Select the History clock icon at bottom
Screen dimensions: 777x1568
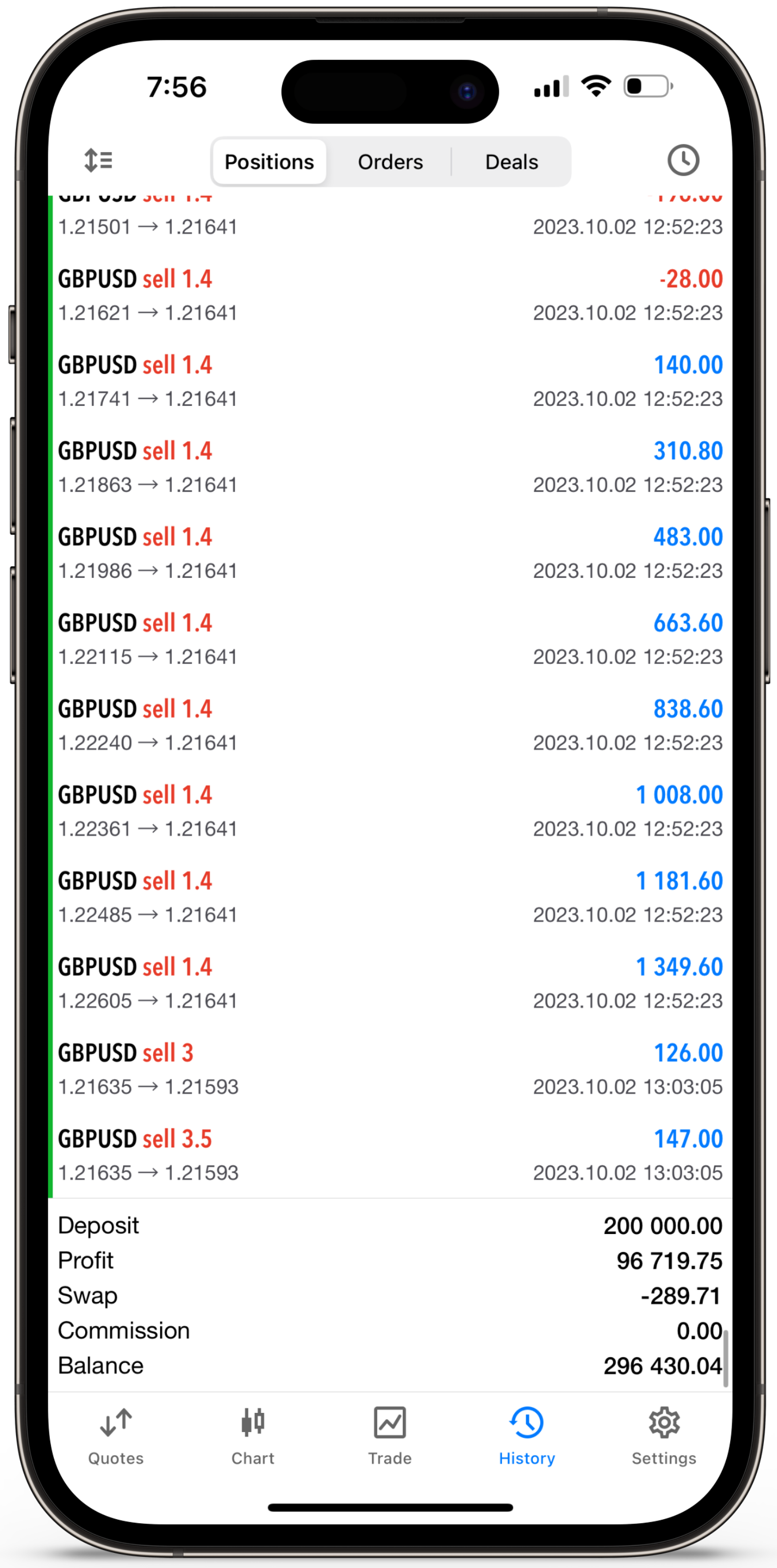(x=526, y=1434)
